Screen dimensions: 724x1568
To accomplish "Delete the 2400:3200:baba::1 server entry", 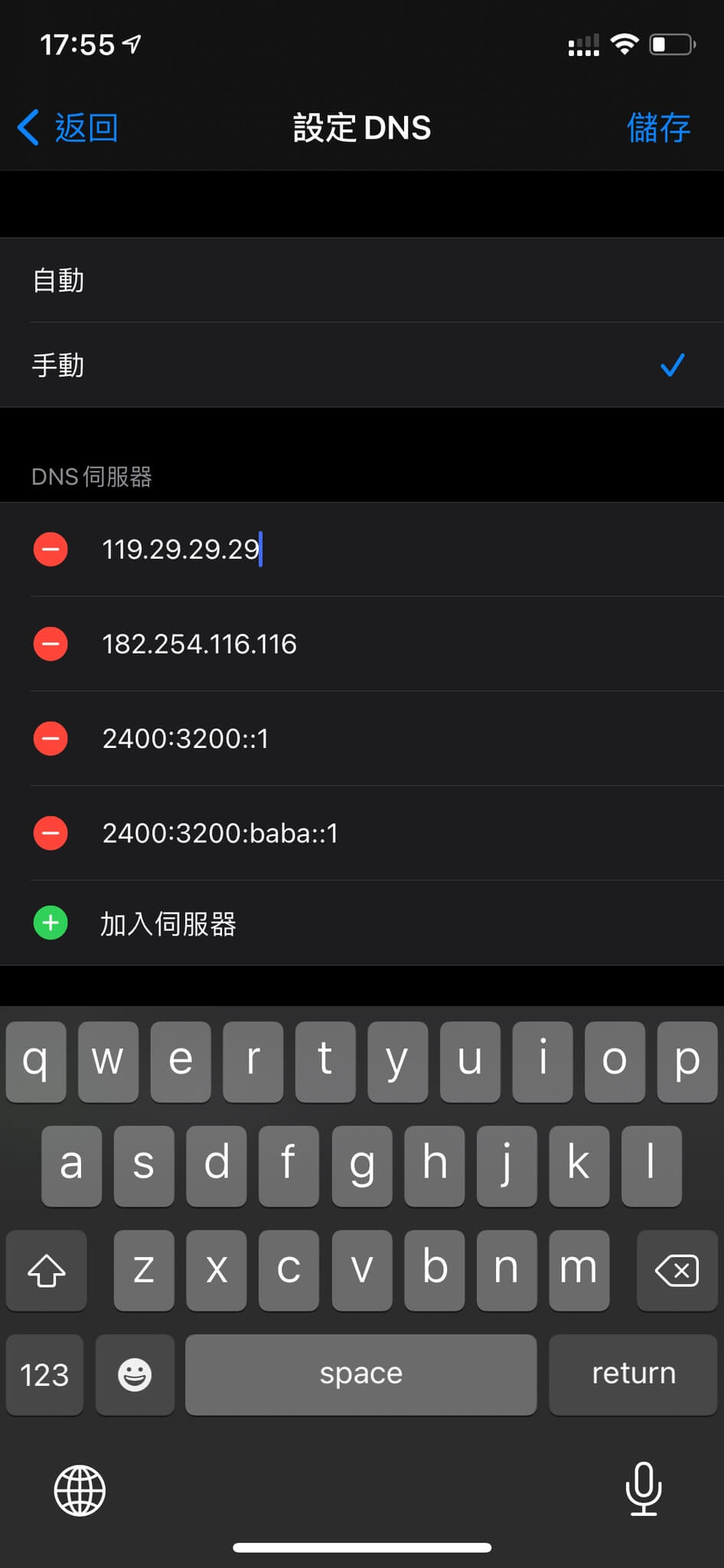I will pos(51,833).
